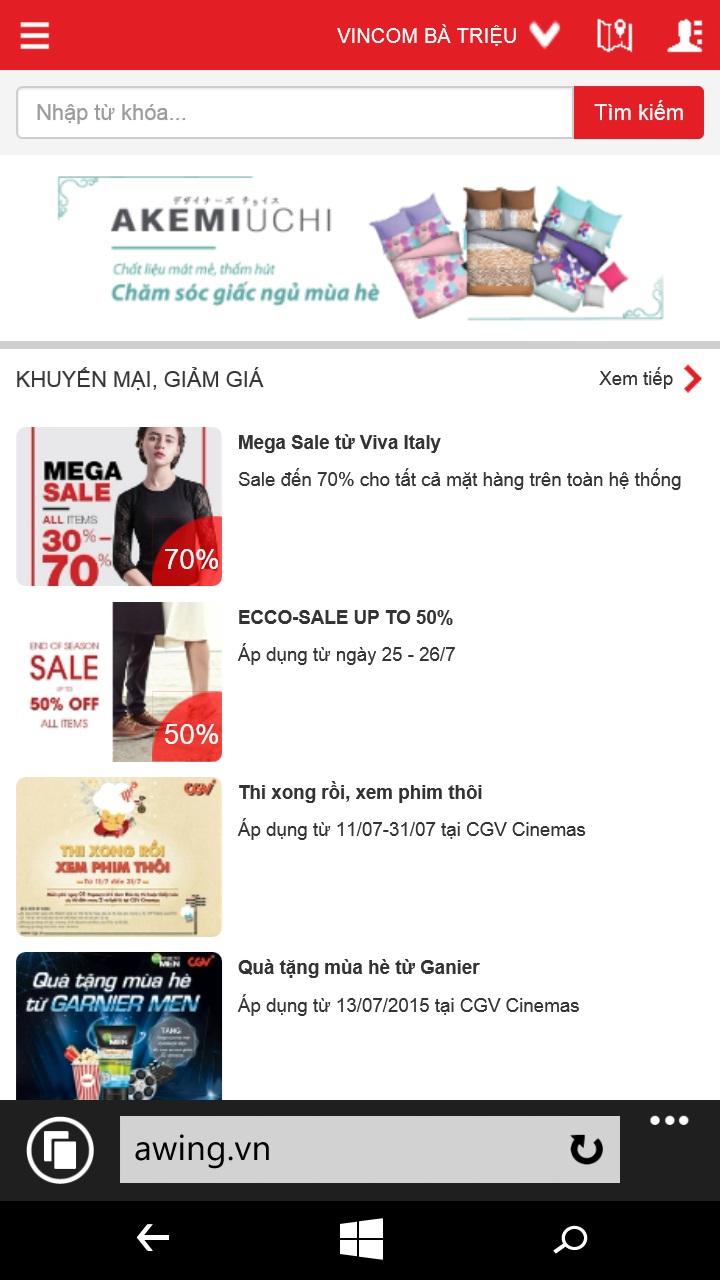The height and width of the screenshot is (1280, 720).
Task: Open Xem tiếp for more promotions
Action: click(650, 378)
